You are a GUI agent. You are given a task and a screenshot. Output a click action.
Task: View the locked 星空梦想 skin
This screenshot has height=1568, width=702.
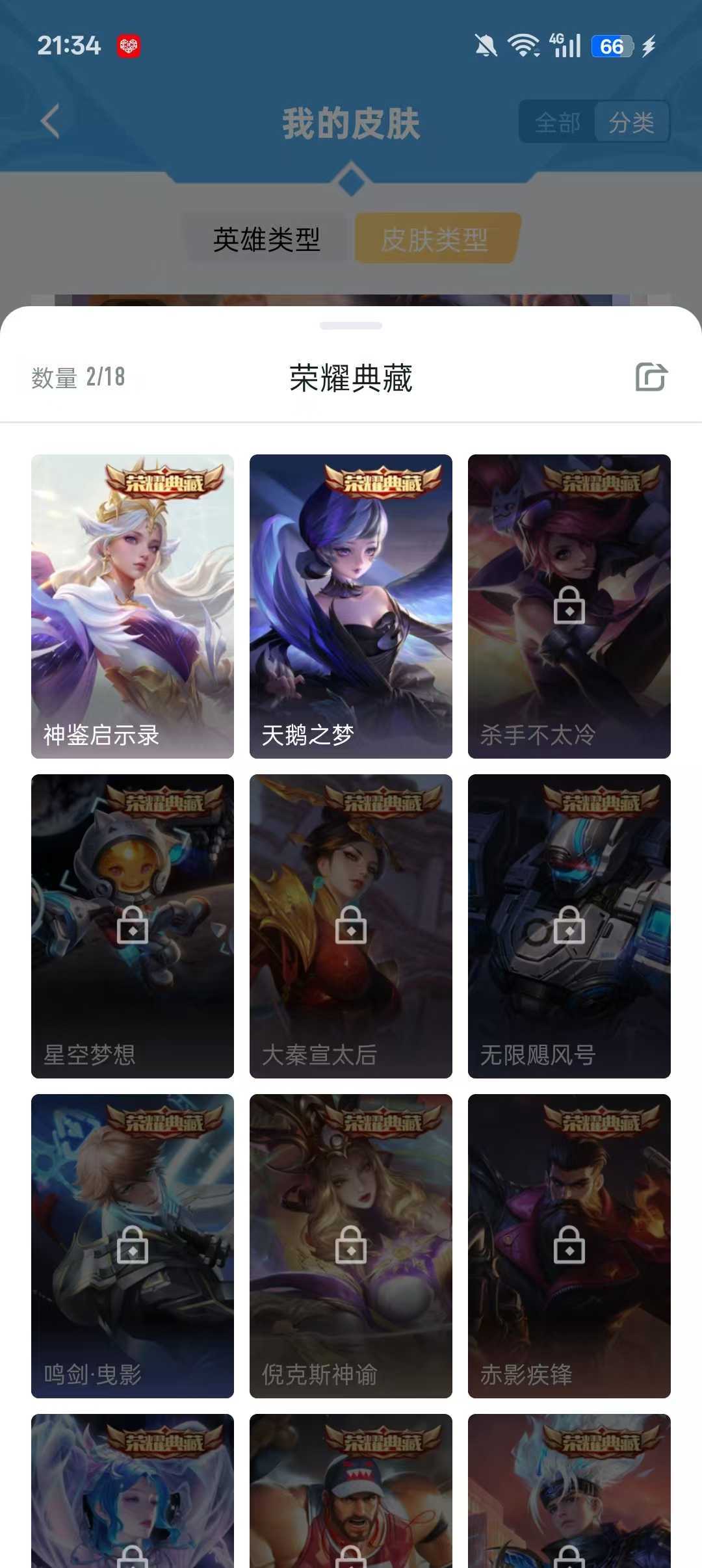click(133, 926)
